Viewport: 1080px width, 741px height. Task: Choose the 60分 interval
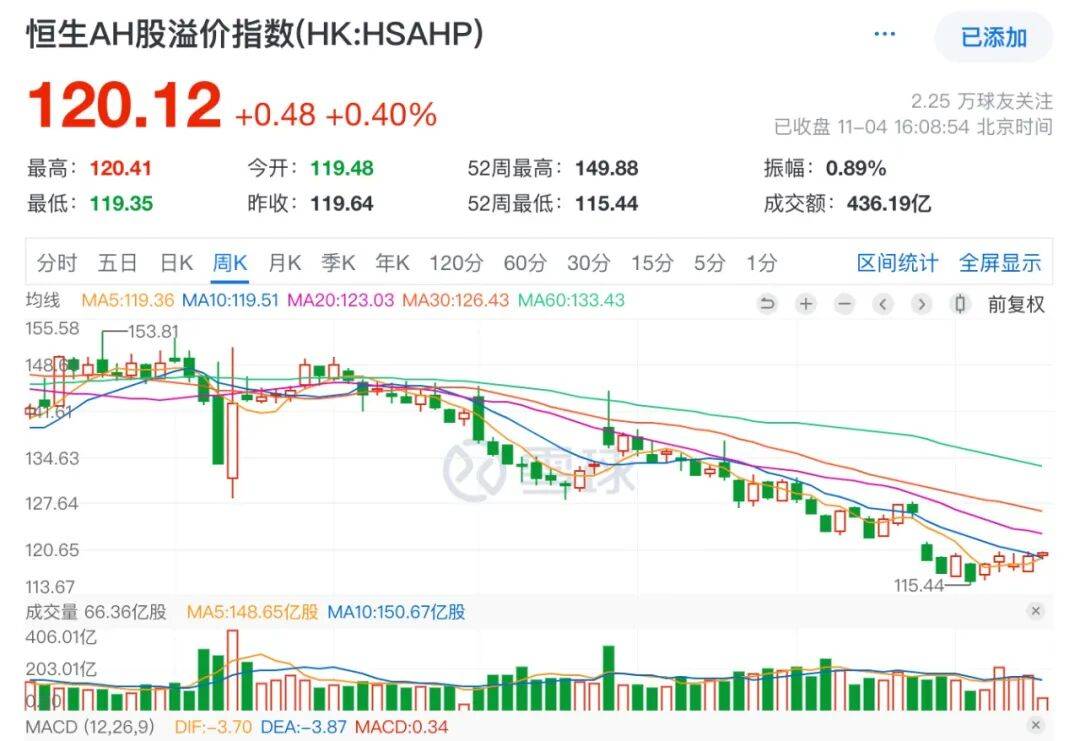(x=525, y=262)
